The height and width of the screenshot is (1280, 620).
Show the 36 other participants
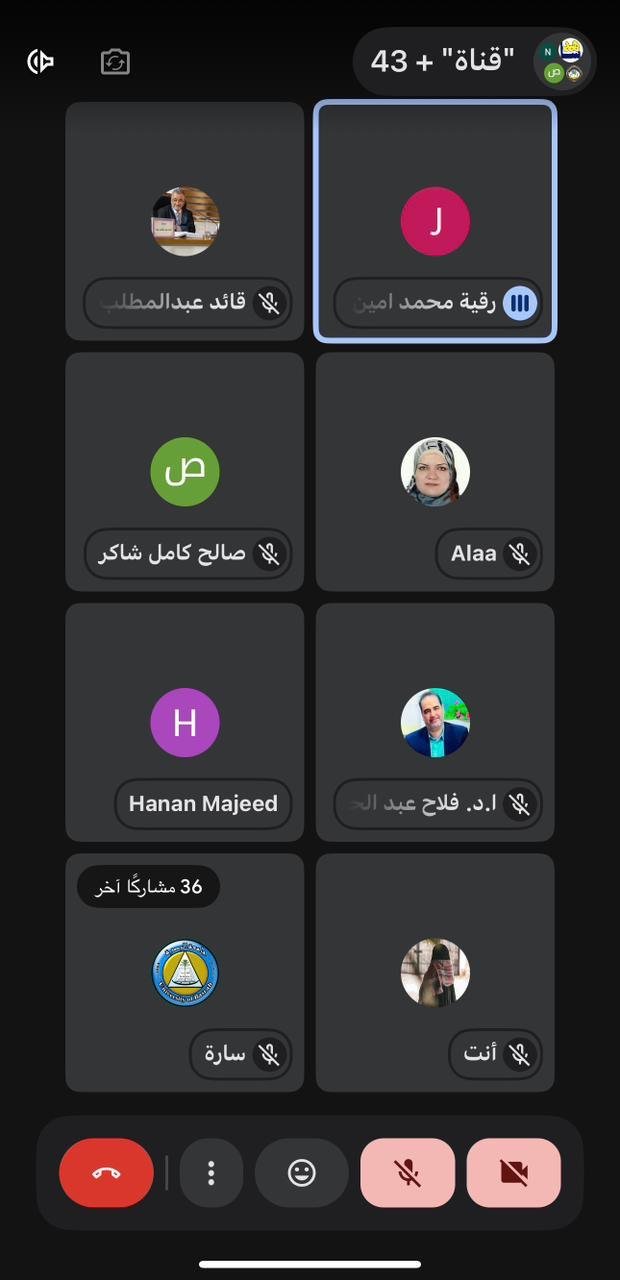(x=148, y=887)
